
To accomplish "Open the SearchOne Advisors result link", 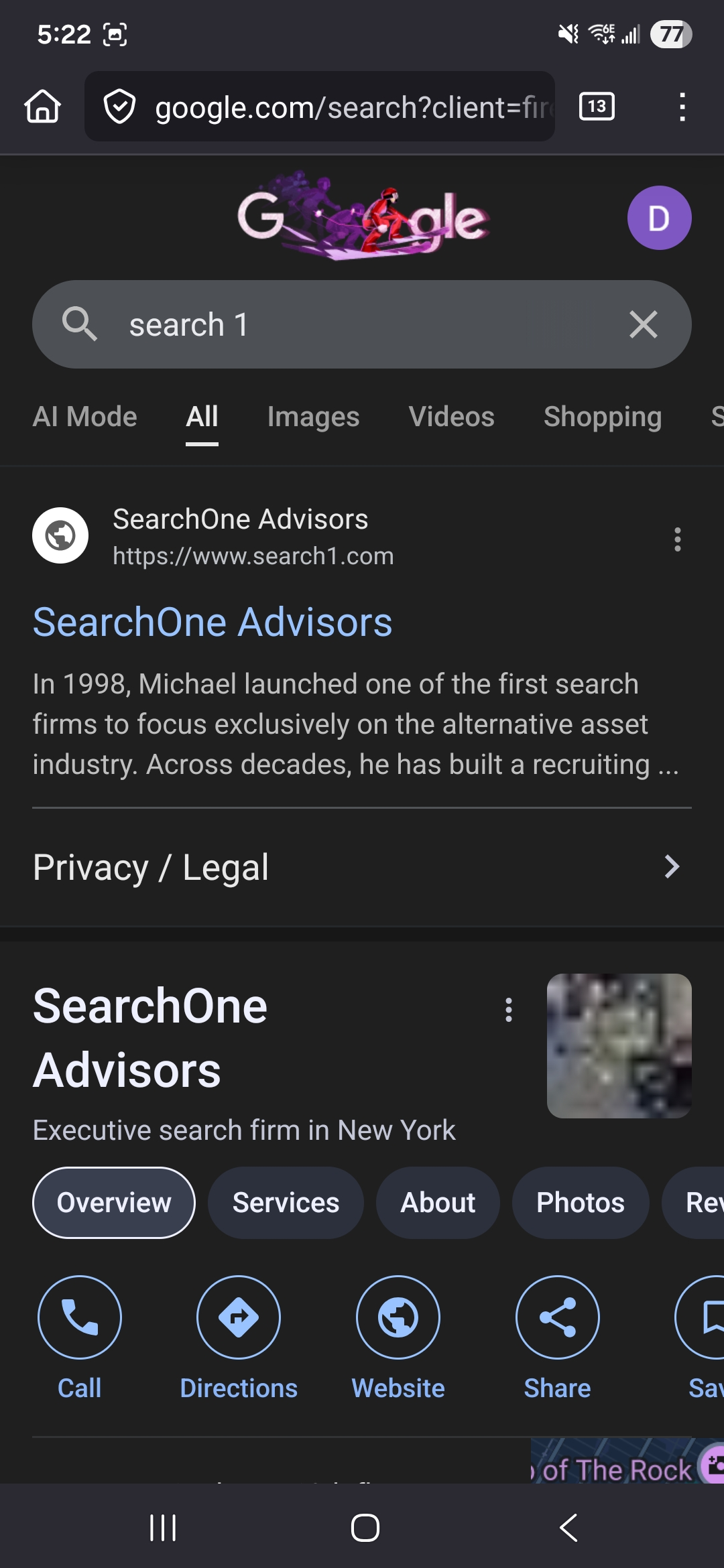I will (x=213, y=623).
